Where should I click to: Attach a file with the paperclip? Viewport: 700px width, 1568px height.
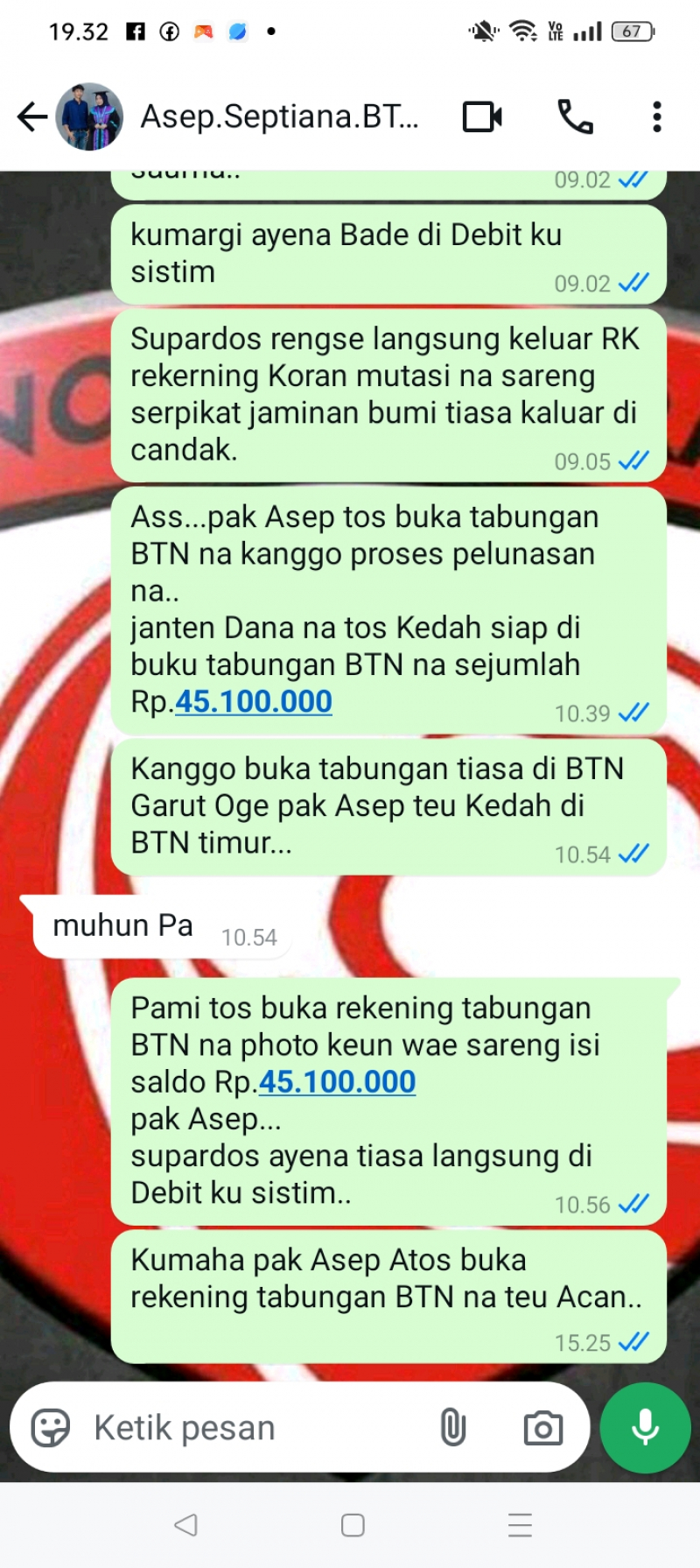tap(452, 1428)
